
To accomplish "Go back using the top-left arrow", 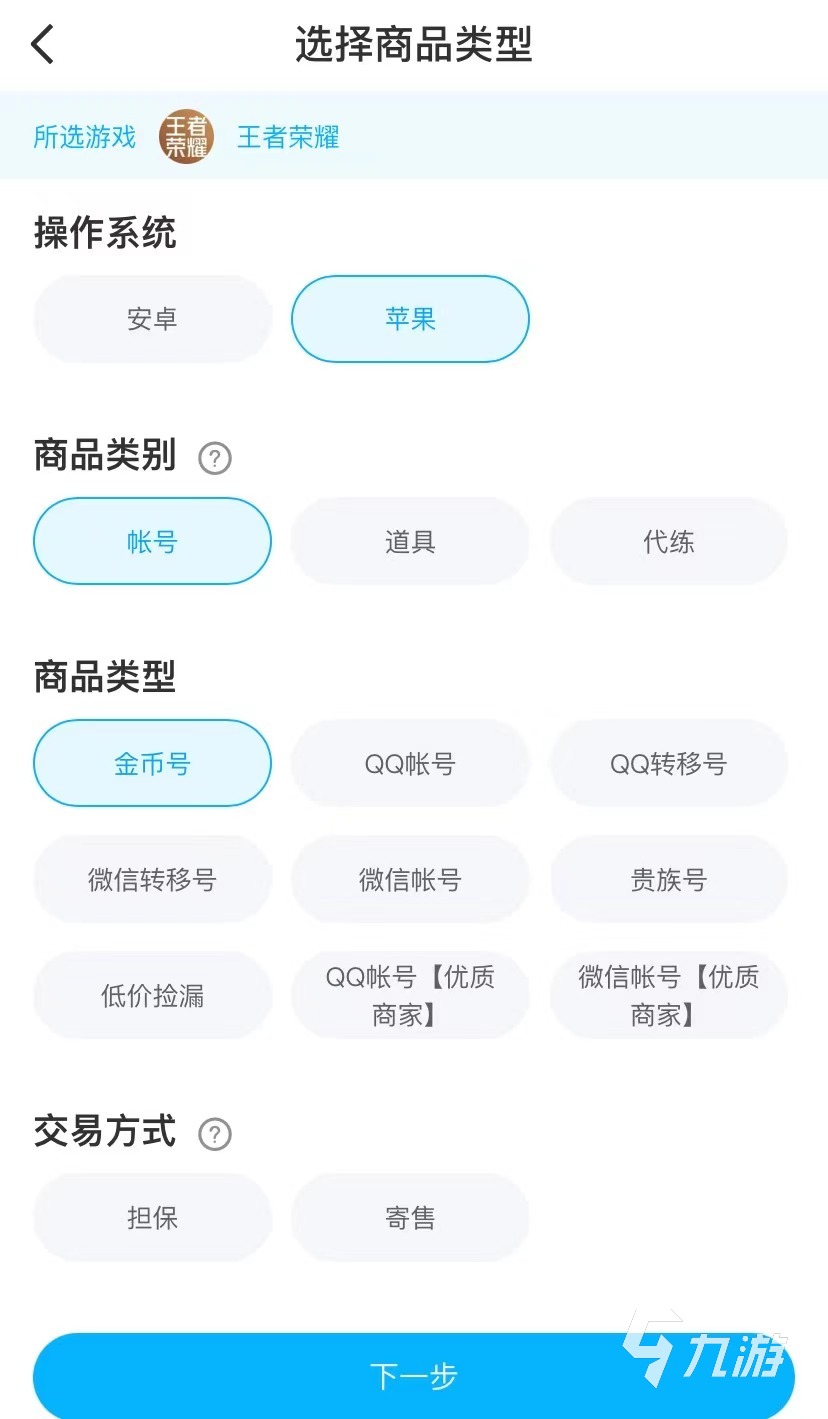I will coord(42,45).
